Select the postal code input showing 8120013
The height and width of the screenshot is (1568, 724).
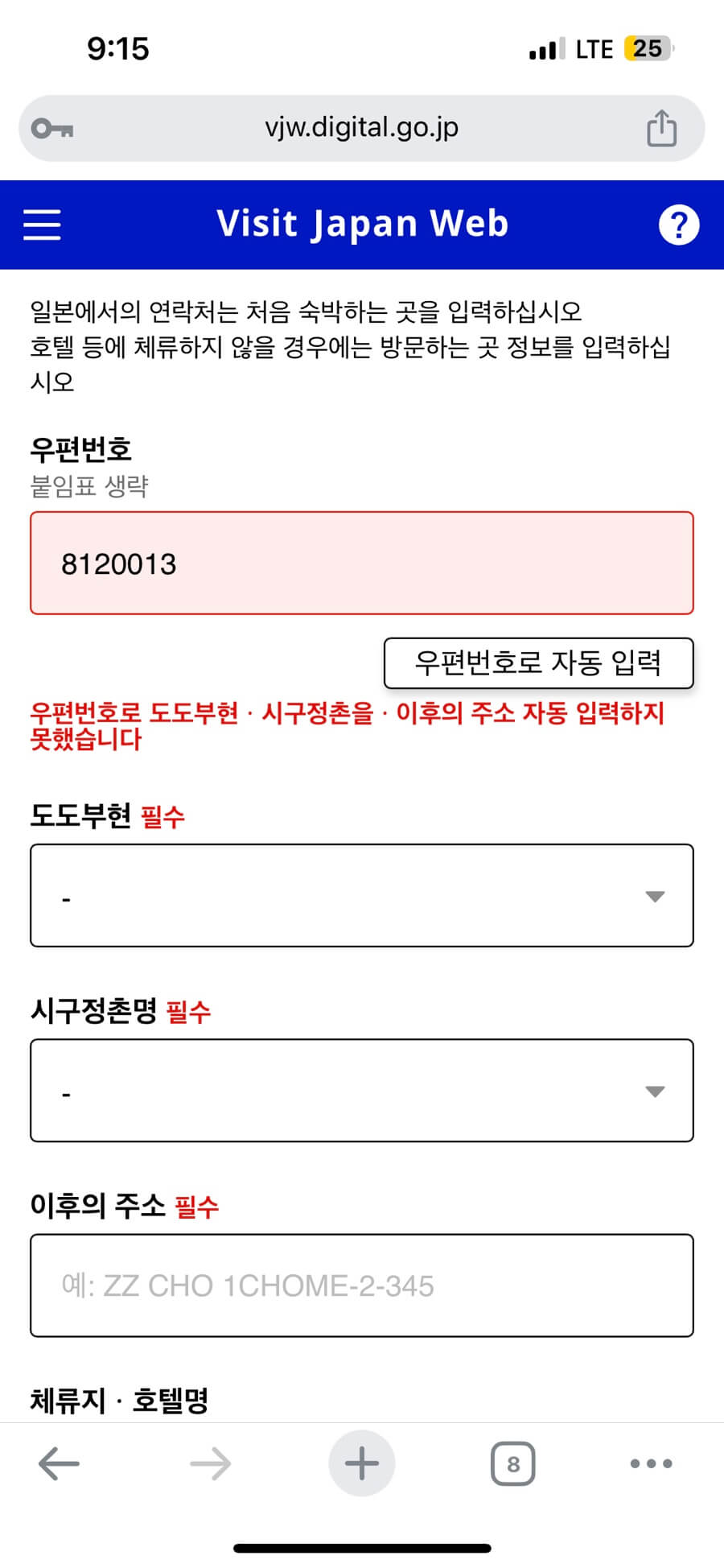pos(361,563)
